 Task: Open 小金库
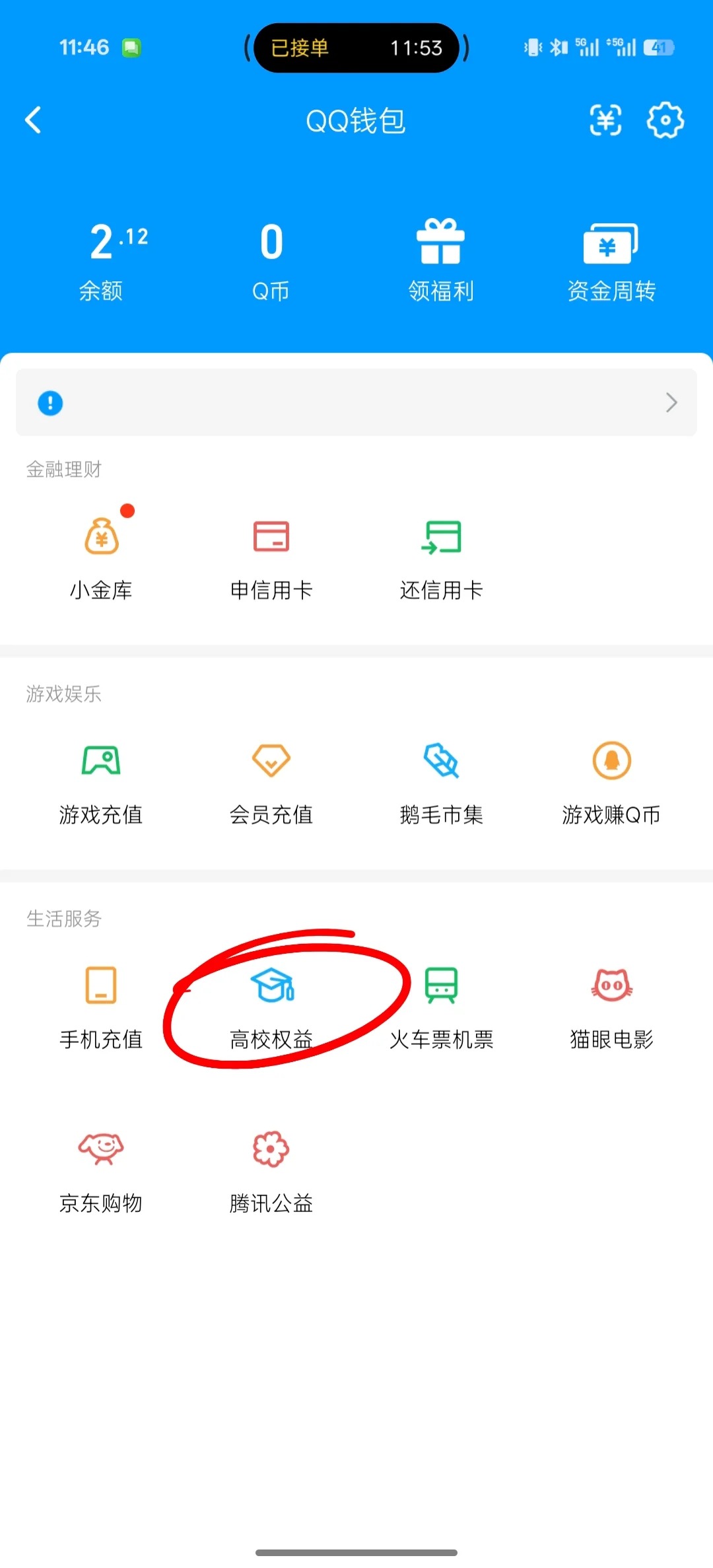pos(102,558)
